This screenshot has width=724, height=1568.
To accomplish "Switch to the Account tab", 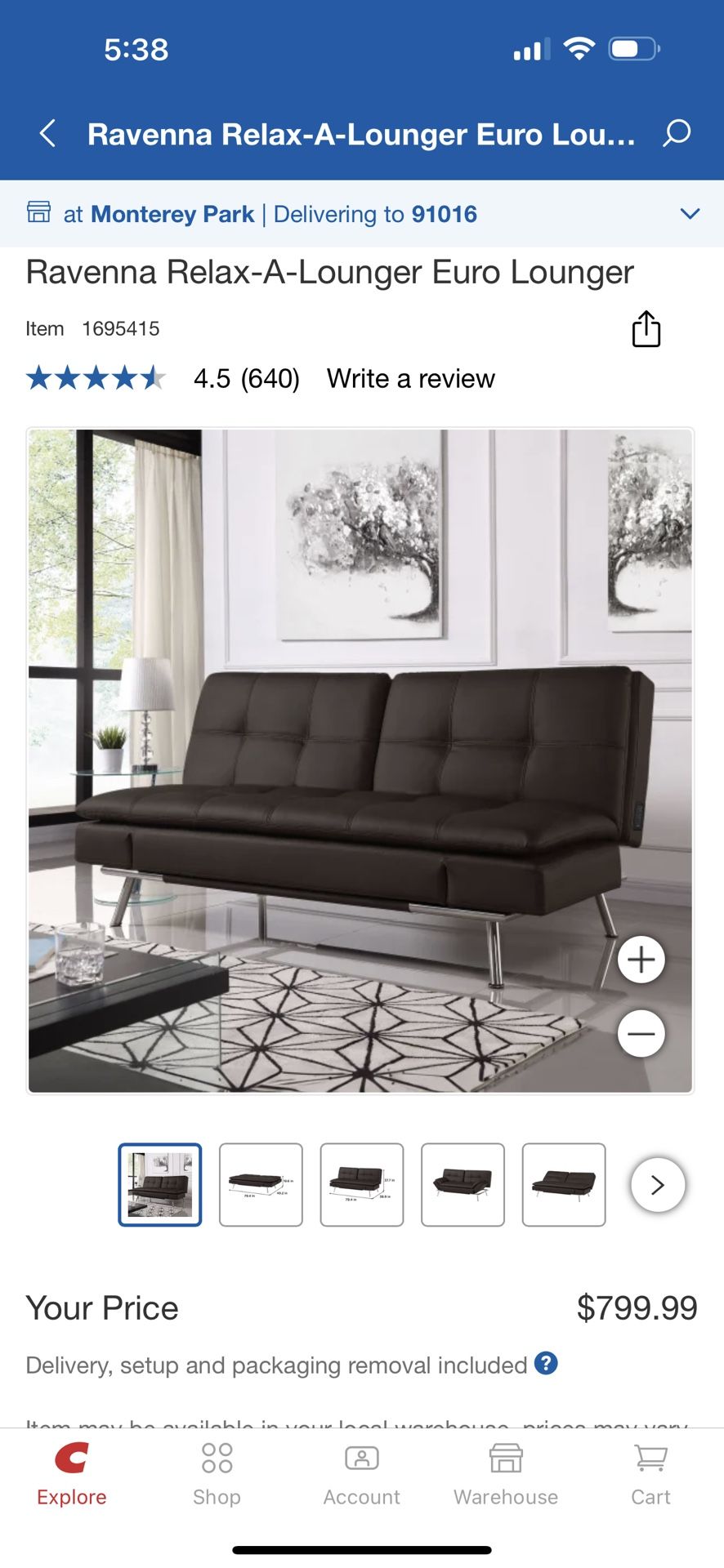I will click(361, 1475).
